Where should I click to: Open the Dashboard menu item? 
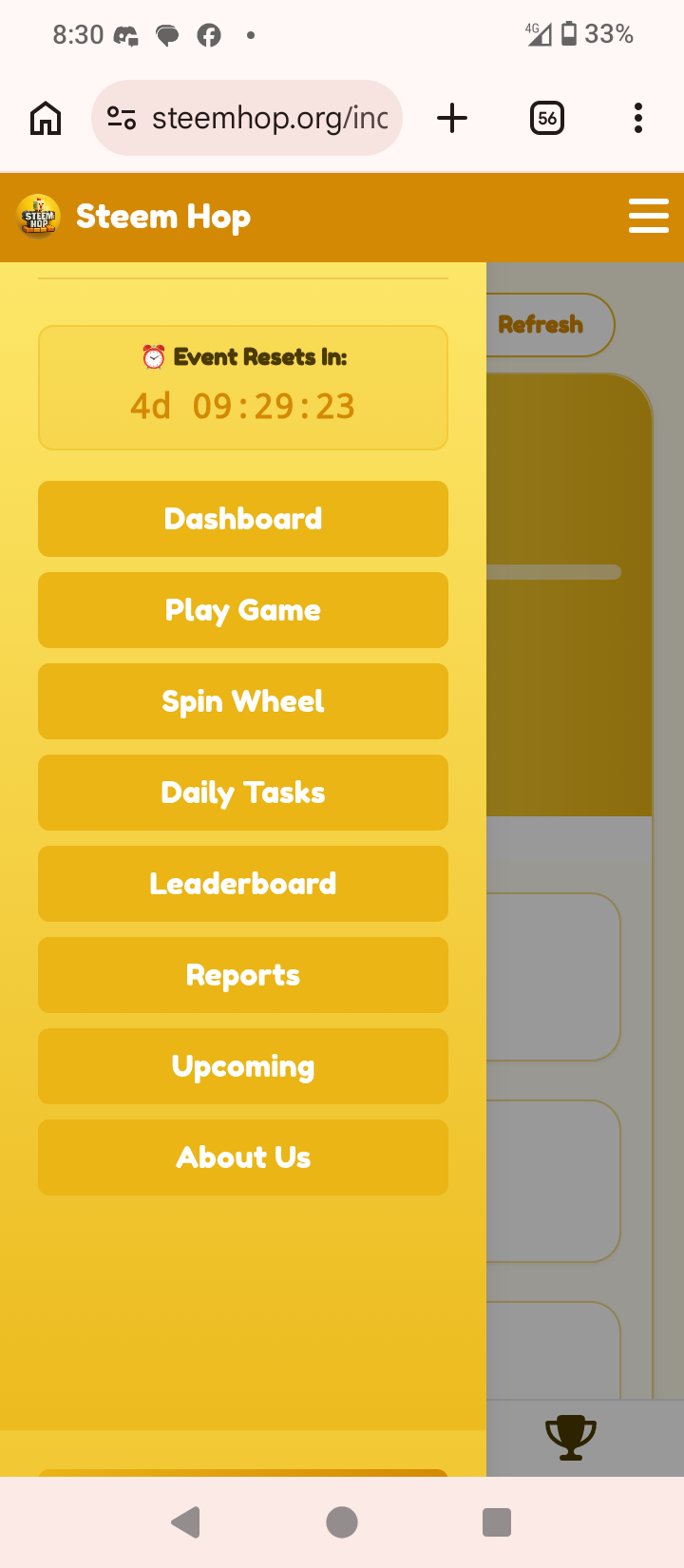243,519
